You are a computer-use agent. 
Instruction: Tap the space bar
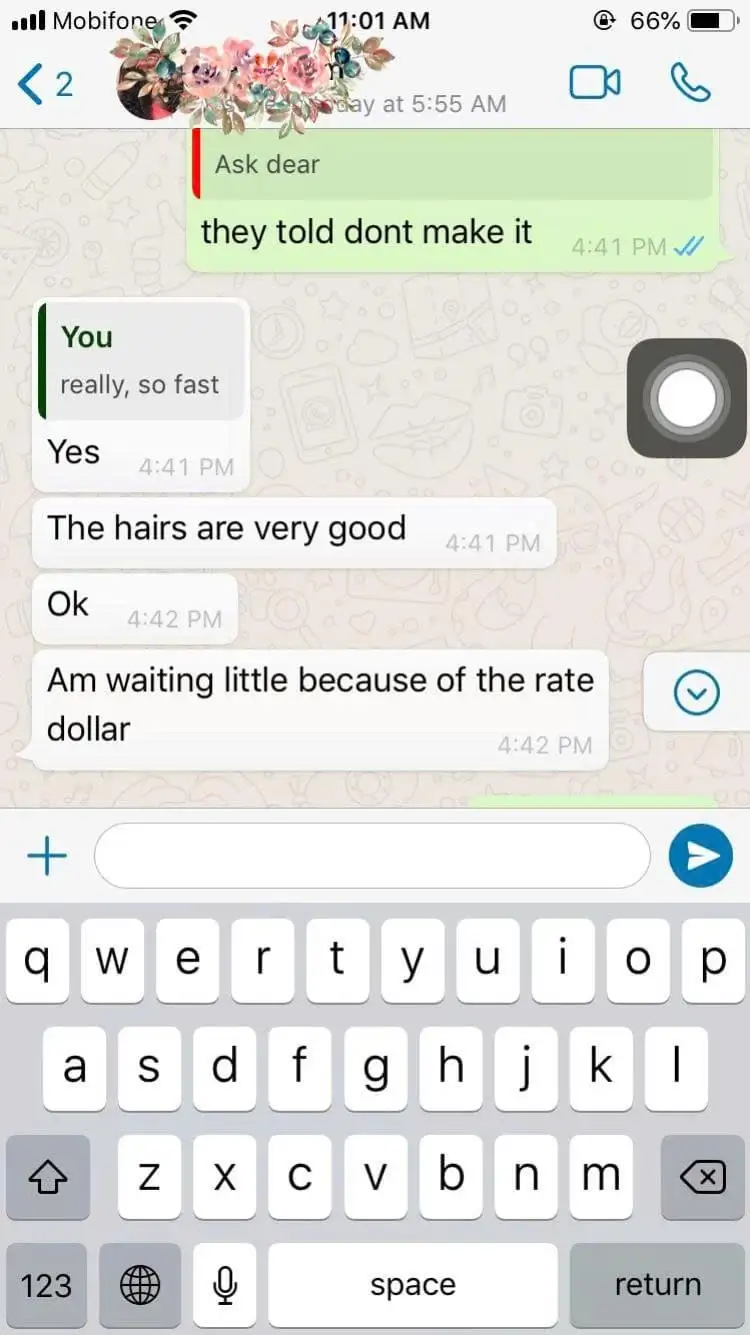pyautogui.click(x=412, y=1285)
